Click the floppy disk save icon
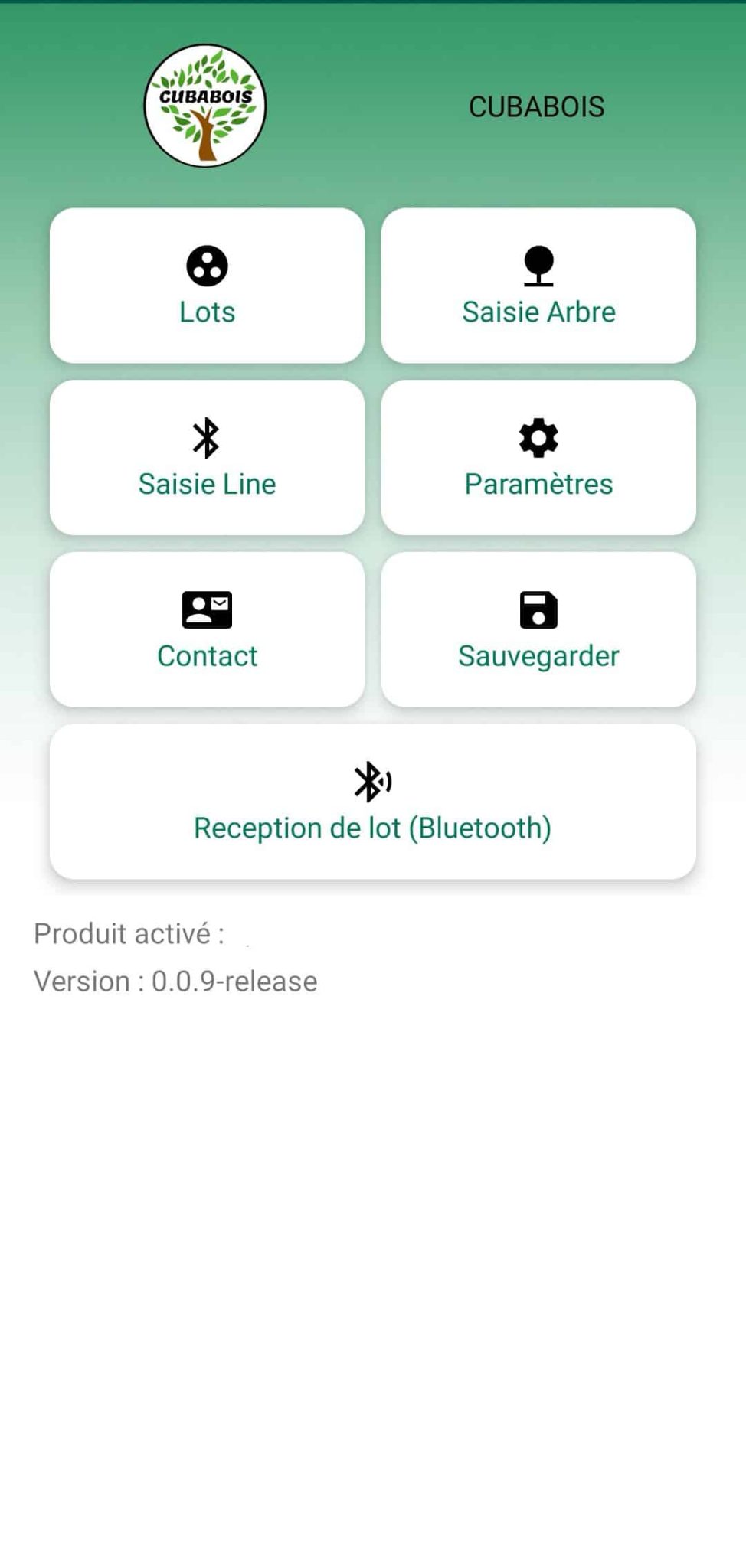Viewport: 746px width, 1568px height. click(x=539, y=609)
